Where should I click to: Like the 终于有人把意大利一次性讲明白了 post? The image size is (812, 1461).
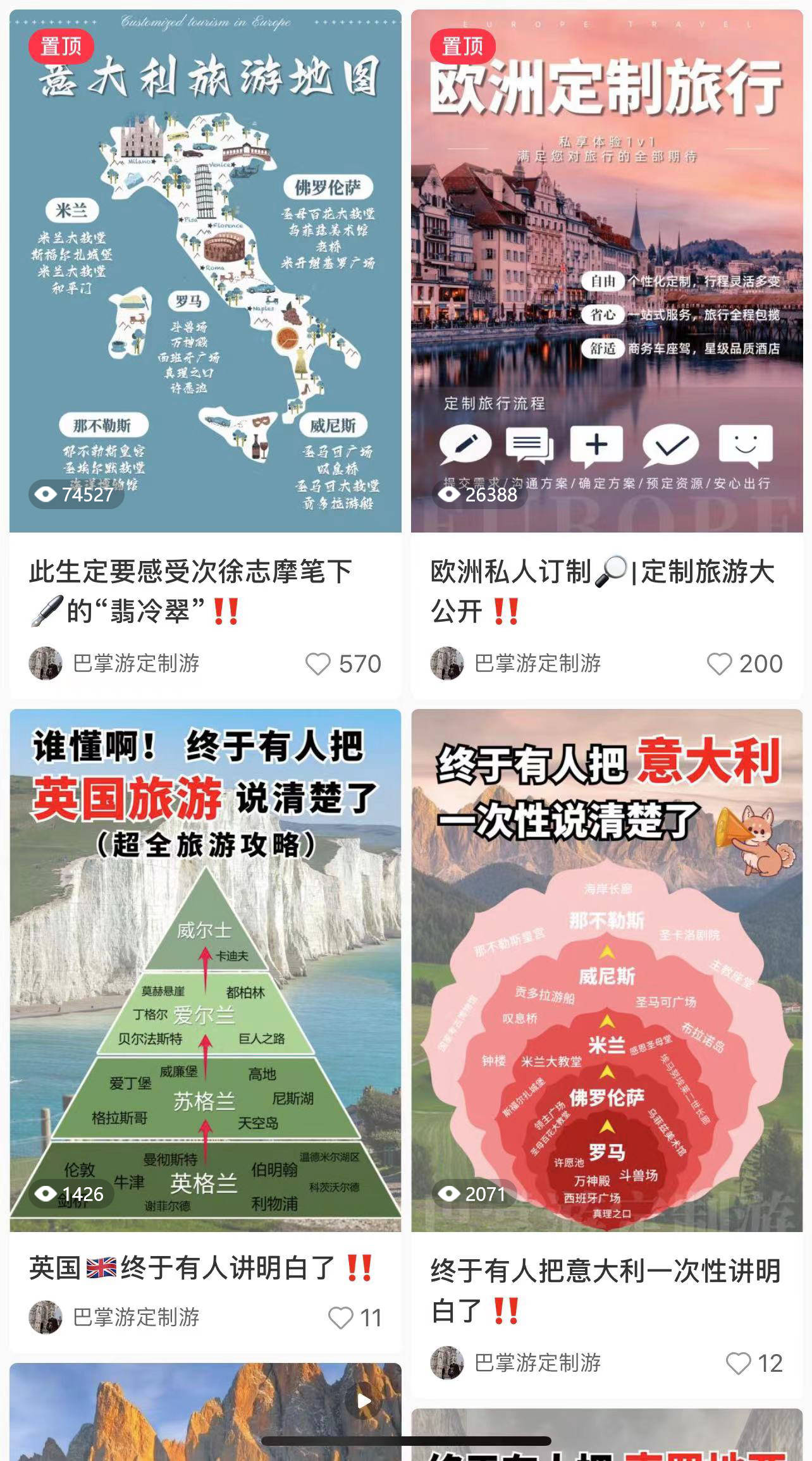click(738, 1364)
